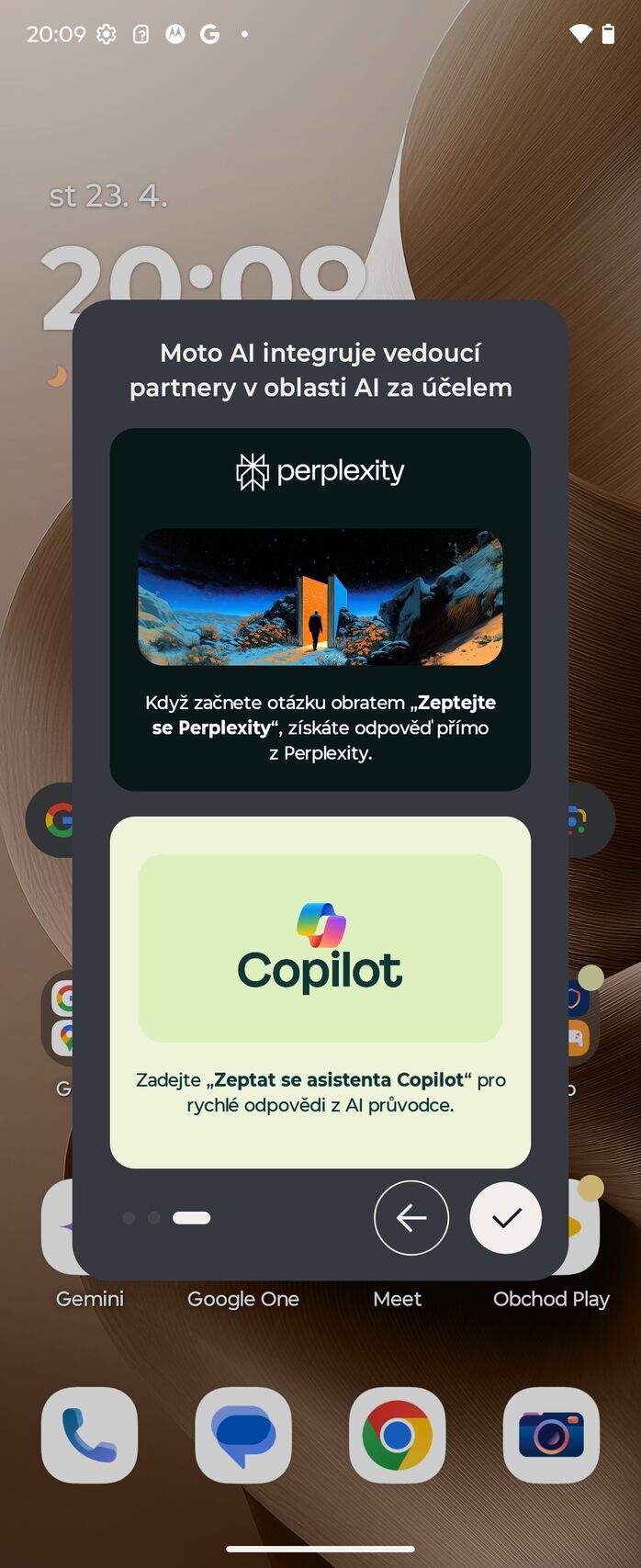
Task: Go back to the previous onboarding page
Action: [410, 1217]
